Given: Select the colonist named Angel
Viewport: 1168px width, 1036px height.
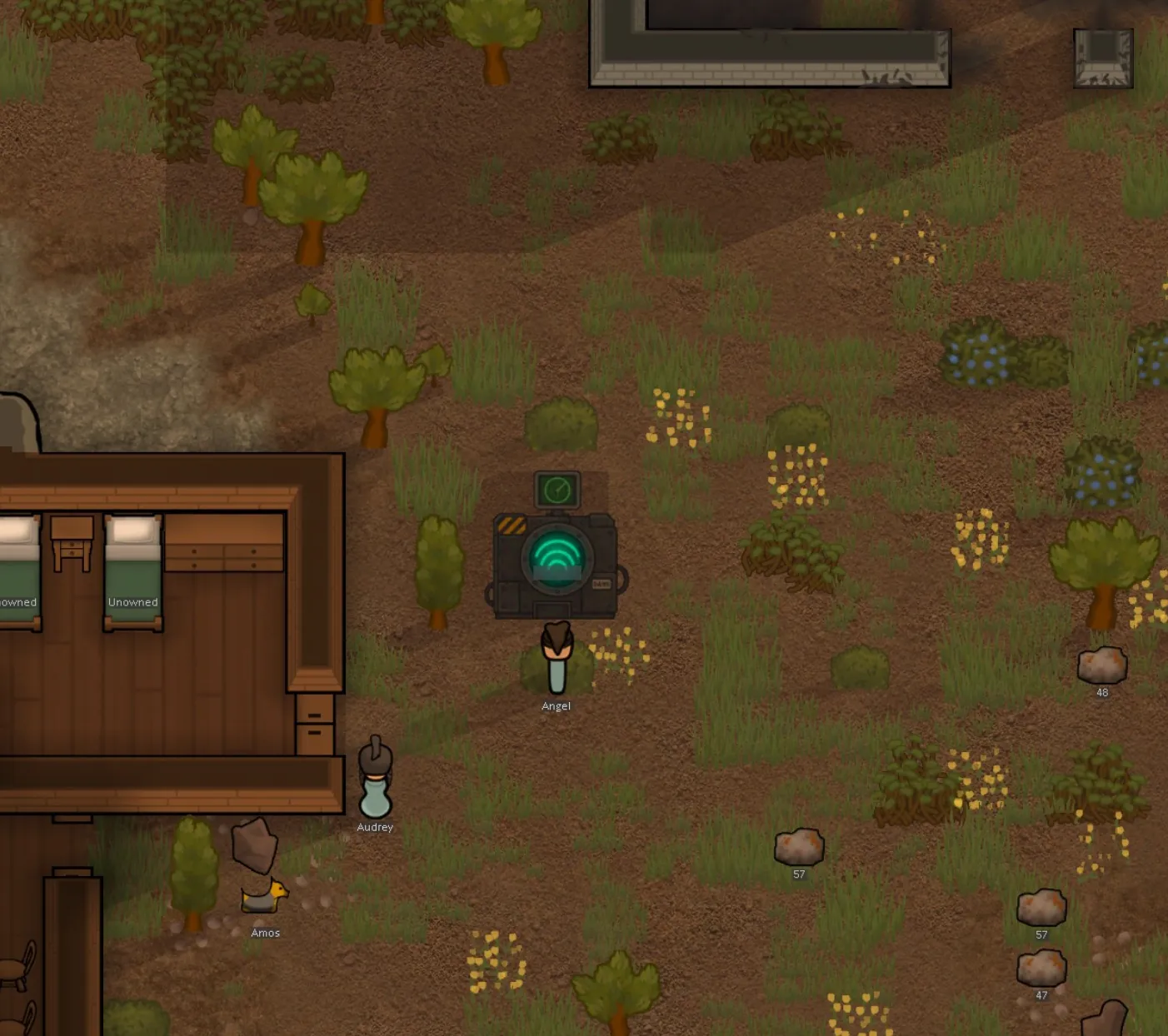Looking at the screenshot, I should (x=557, y=658).
